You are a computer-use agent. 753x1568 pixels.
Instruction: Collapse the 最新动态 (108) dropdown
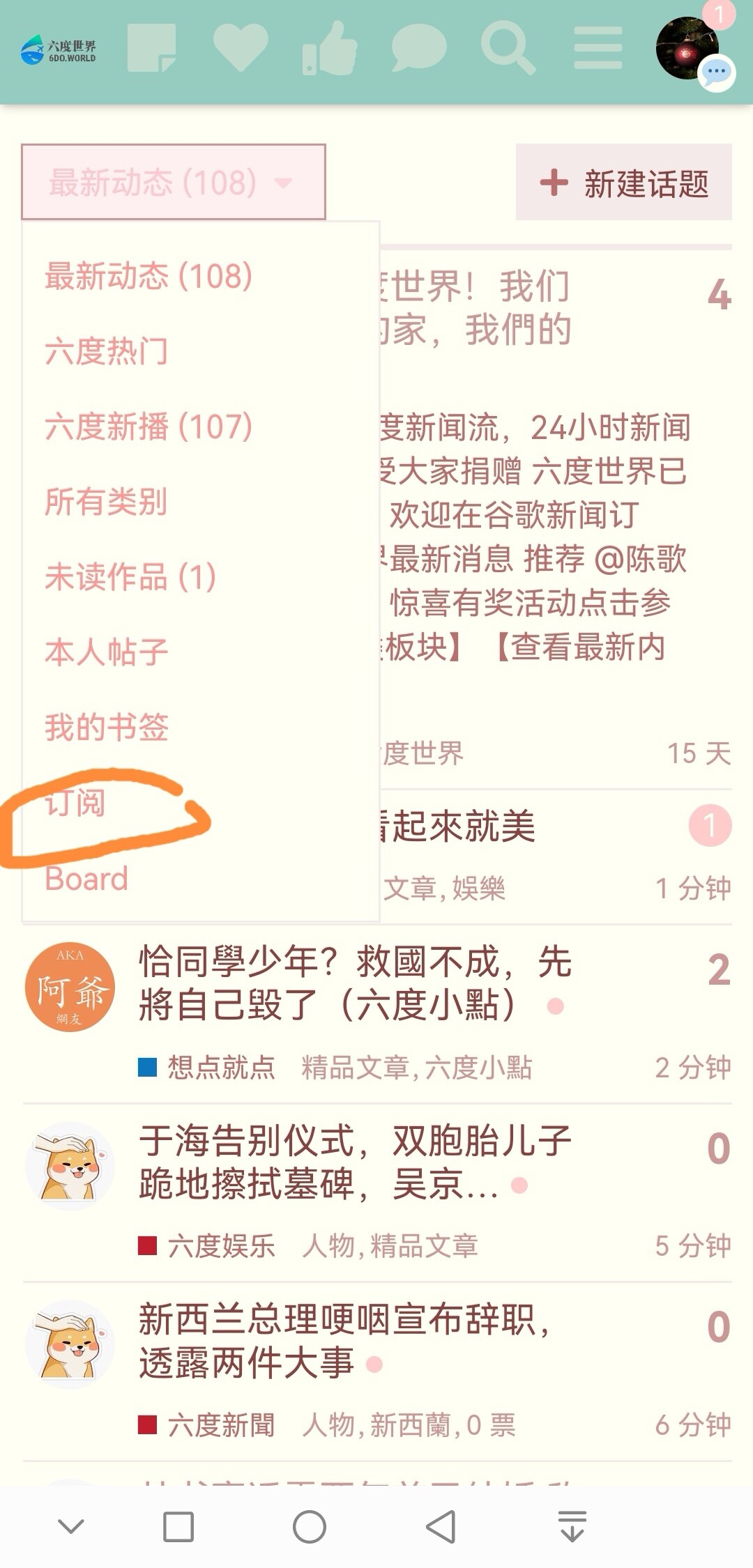174,182
